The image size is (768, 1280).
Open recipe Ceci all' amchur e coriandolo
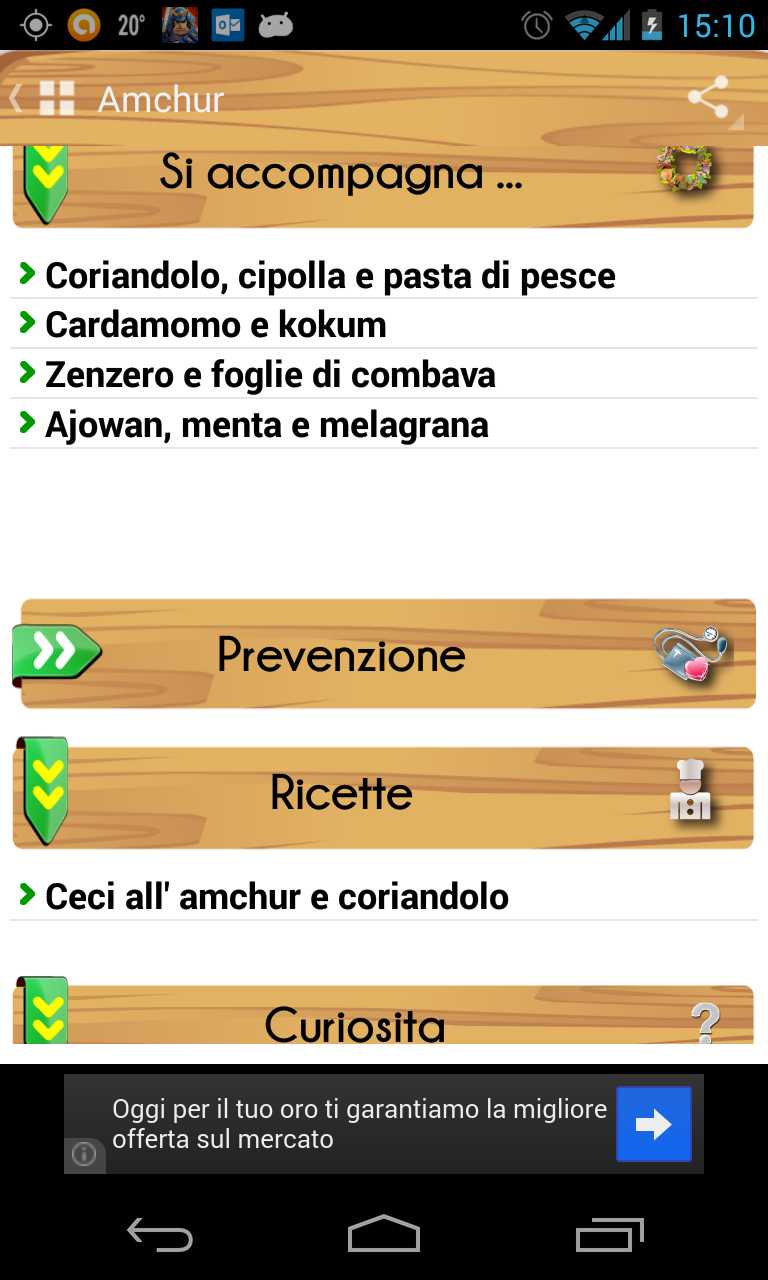click(277, 897)
